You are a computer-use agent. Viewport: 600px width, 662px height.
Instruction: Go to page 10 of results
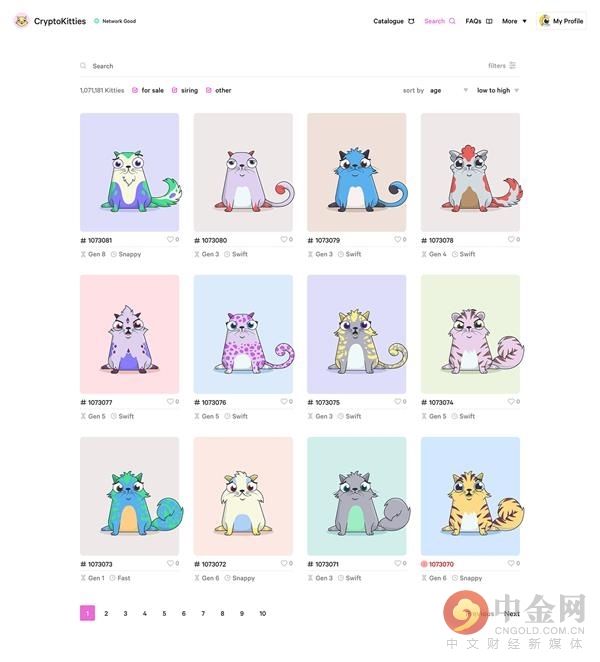262,614
